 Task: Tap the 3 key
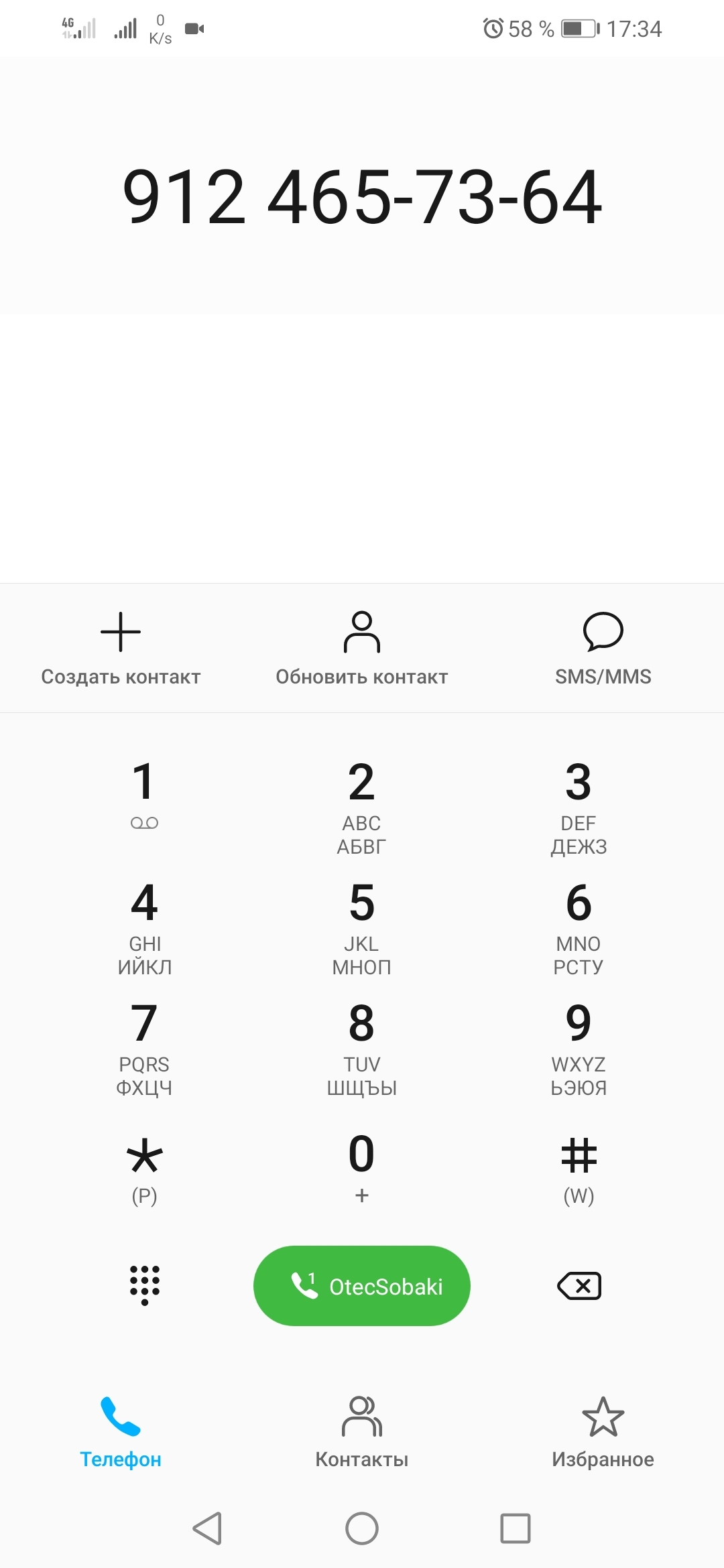(x=579, y=804)
